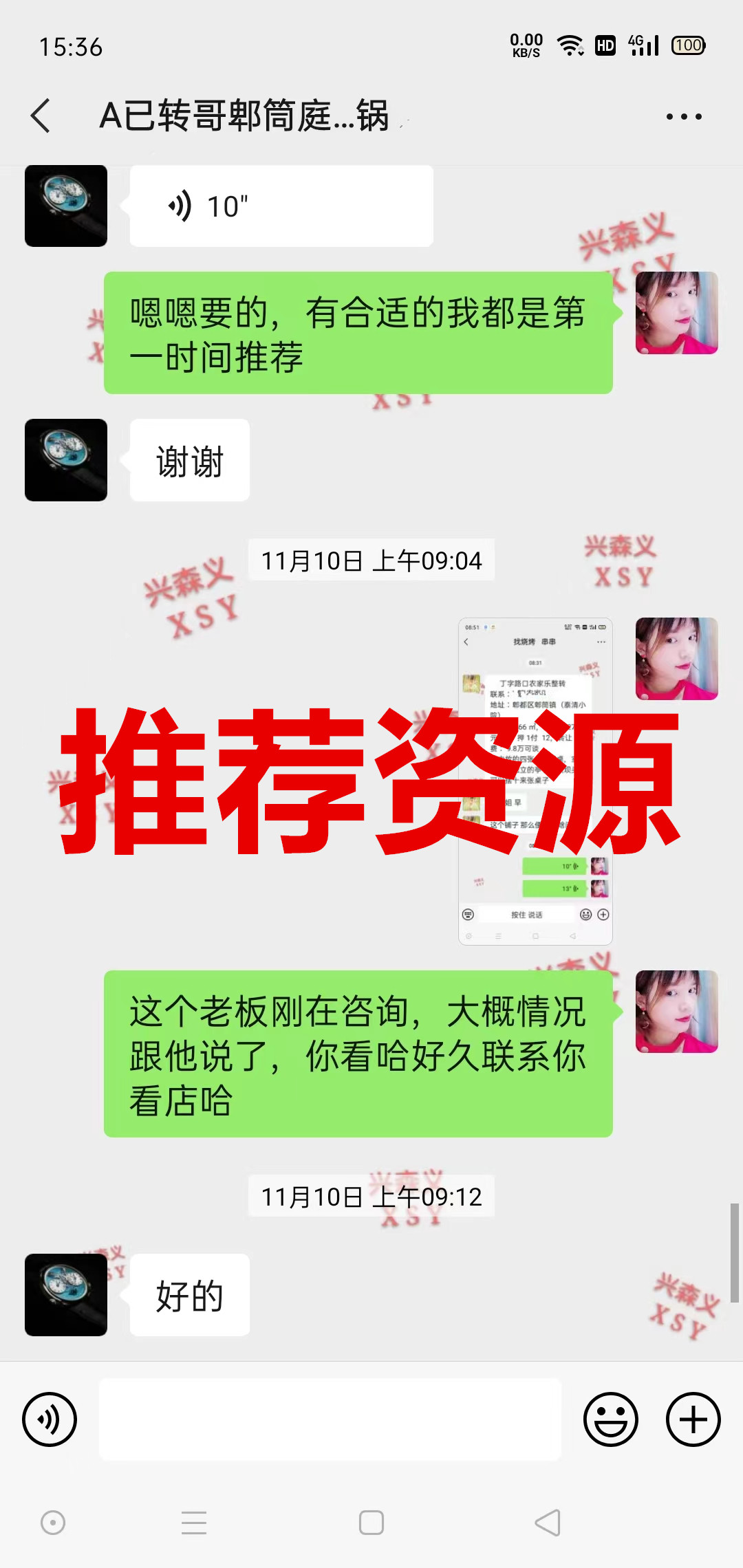Image resolution: width=743 pixels, height=1568 pixels.
Task: Open the plus attachments menu
Action: click(693, 1419)
